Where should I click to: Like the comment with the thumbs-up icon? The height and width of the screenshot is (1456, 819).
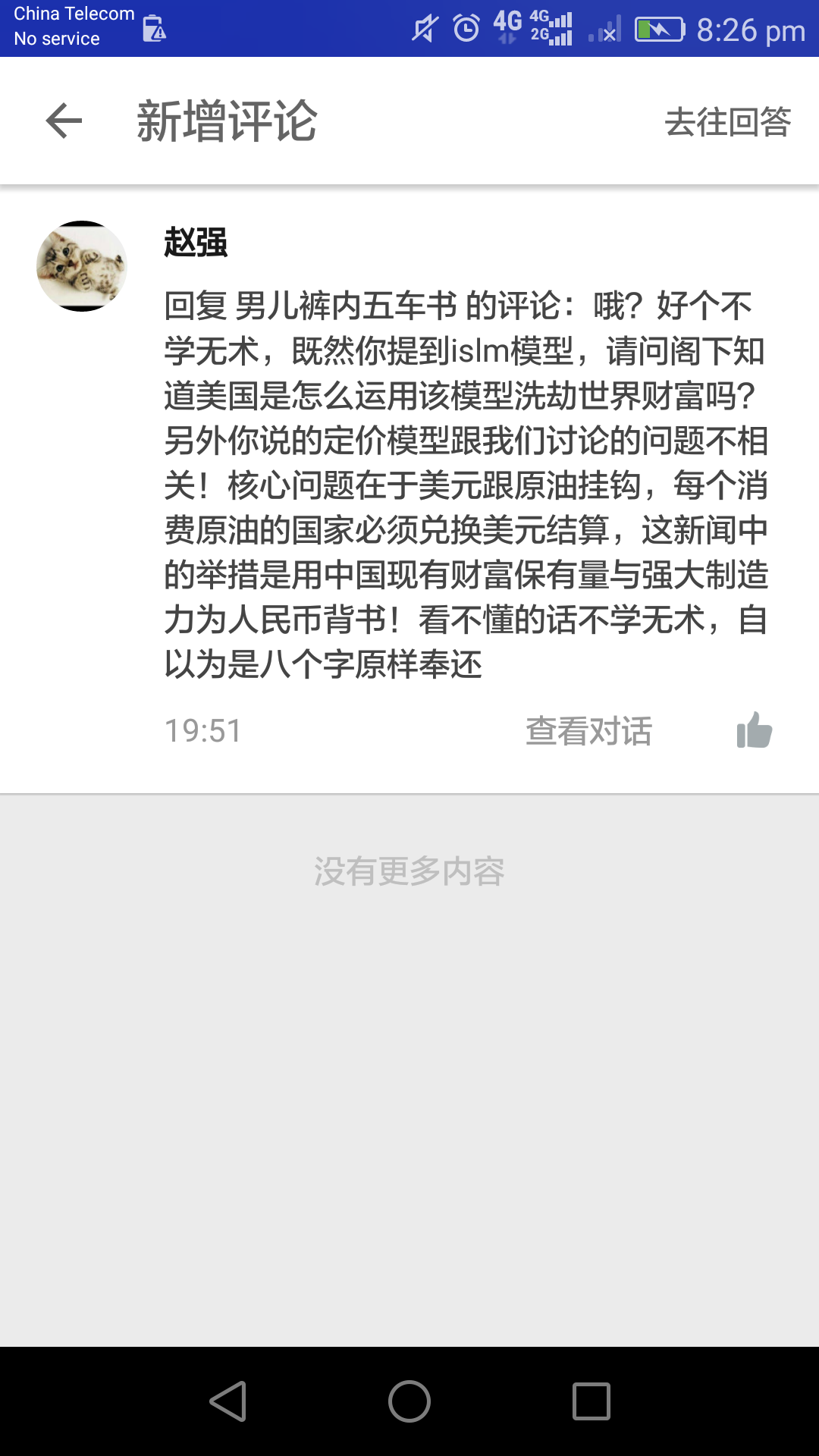click(754, 730)
